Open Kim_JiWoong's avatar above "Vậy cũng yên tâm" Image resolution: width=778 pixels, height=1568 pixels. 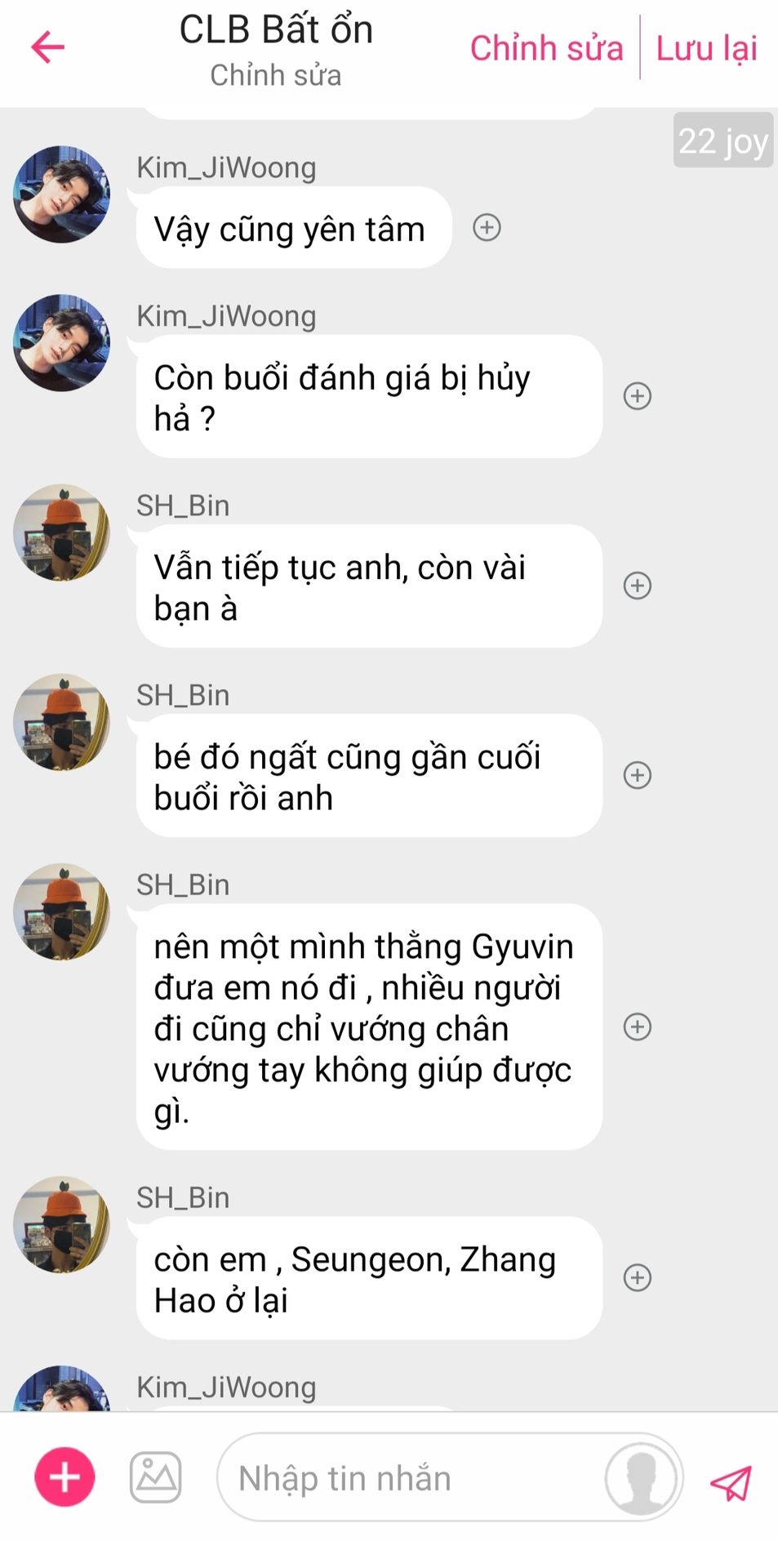click(61, 194)
